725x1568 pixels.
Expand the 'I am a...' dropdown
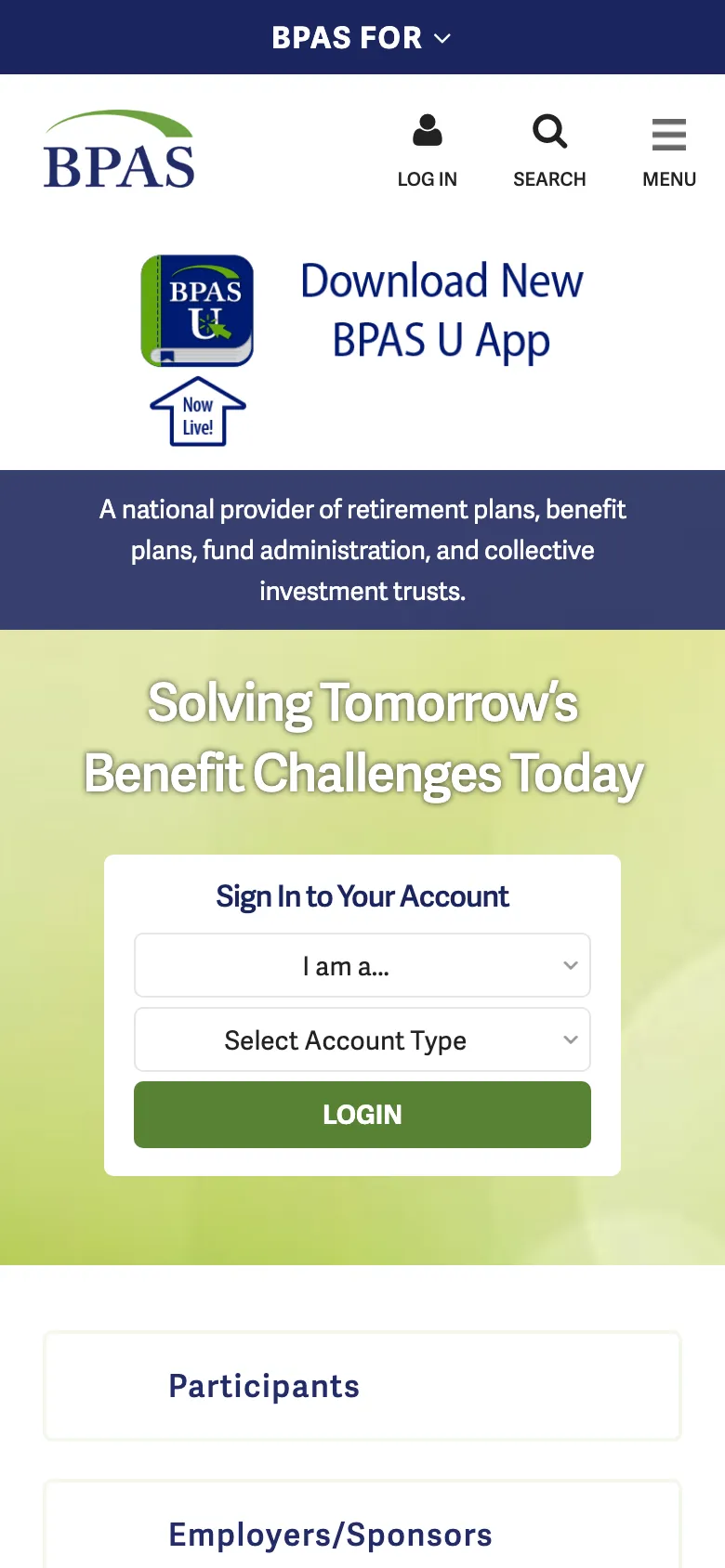tap(362, 966)
